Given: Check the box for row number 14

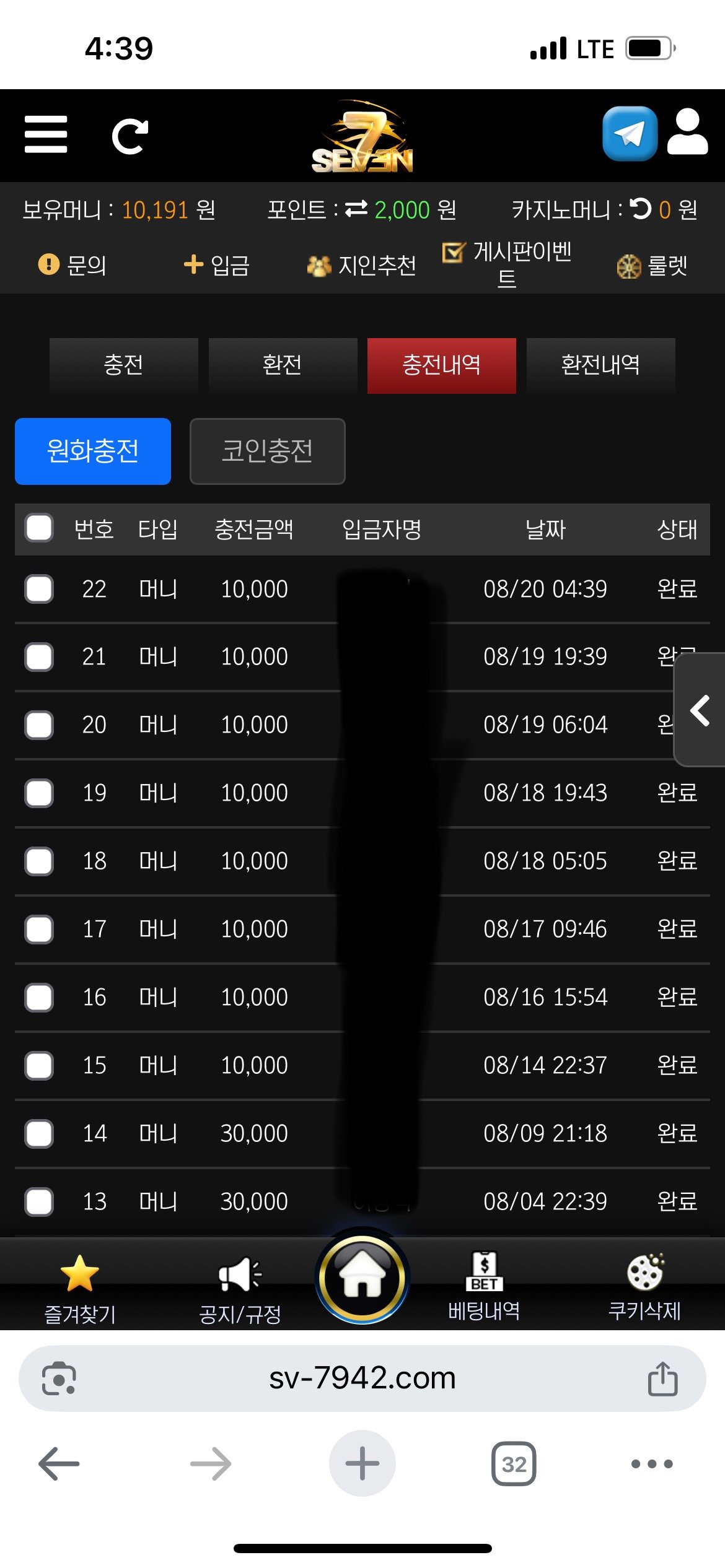Looking at the screenshot, I should point(39,1134).
